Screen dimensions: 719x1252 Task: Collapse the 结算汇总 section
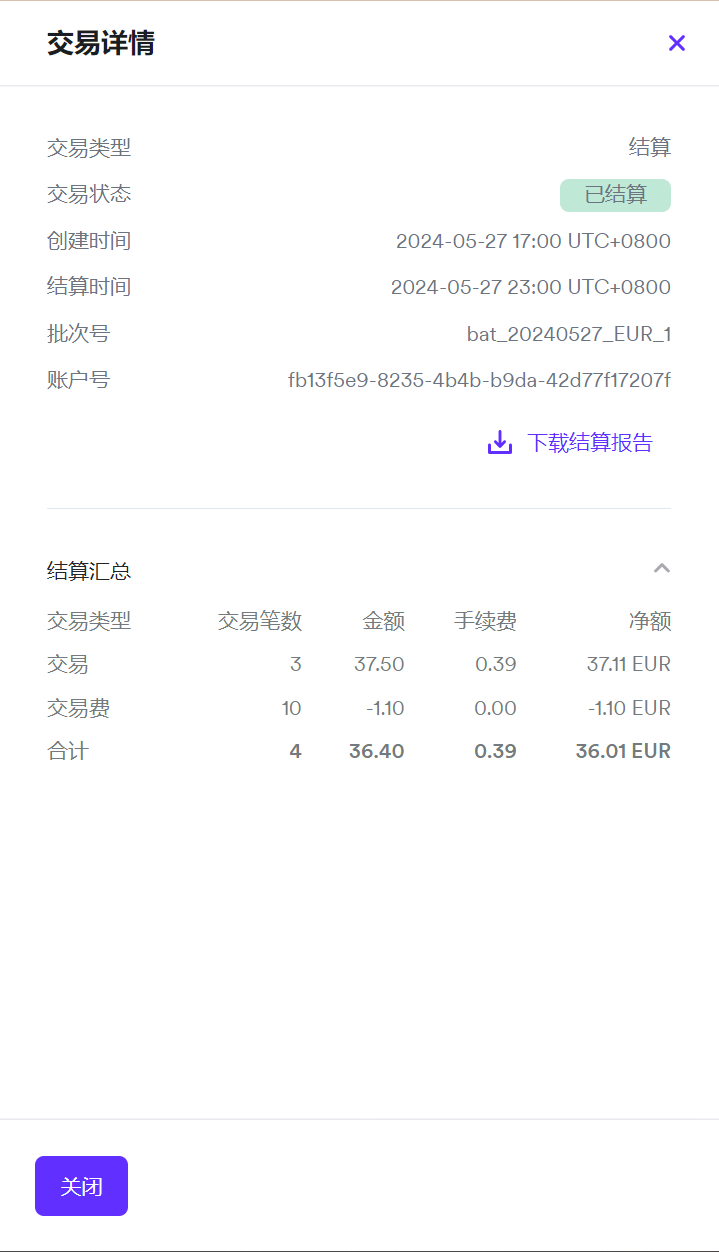coord(661,569)
